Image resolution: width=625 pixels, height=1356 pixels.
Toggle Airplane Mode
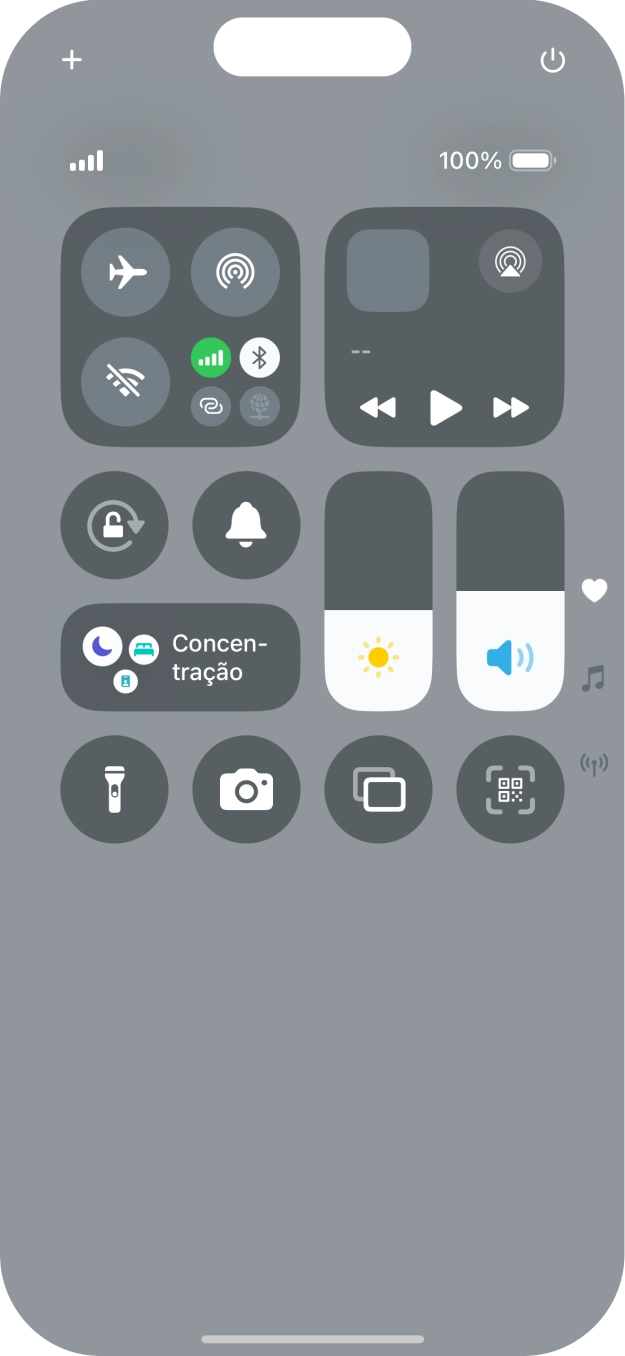coord(125,272)
